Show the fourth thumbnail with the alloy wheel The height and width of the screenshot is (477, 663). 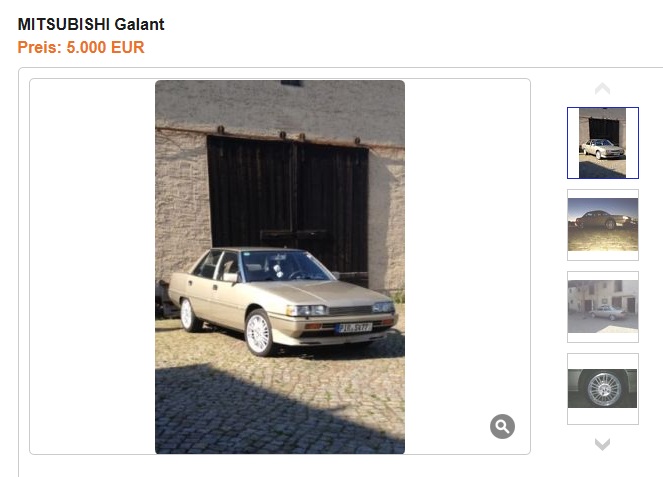602,388
